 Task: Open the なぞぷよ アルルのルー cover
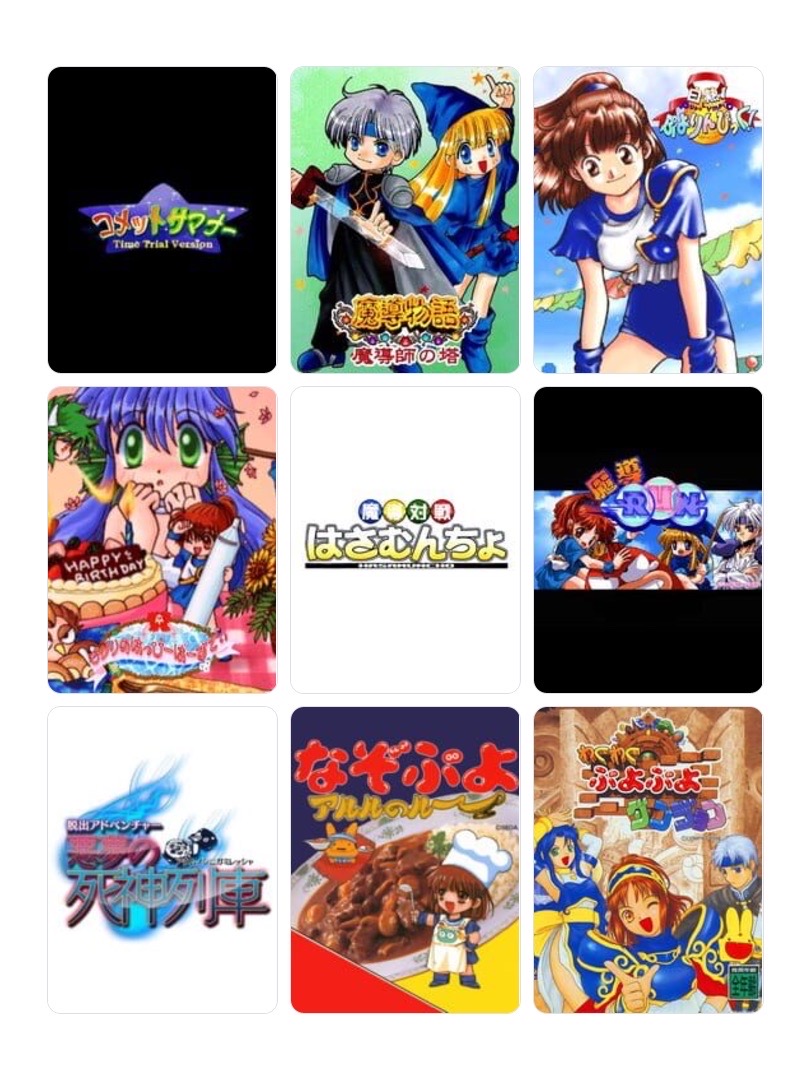(x=405, y=860)
